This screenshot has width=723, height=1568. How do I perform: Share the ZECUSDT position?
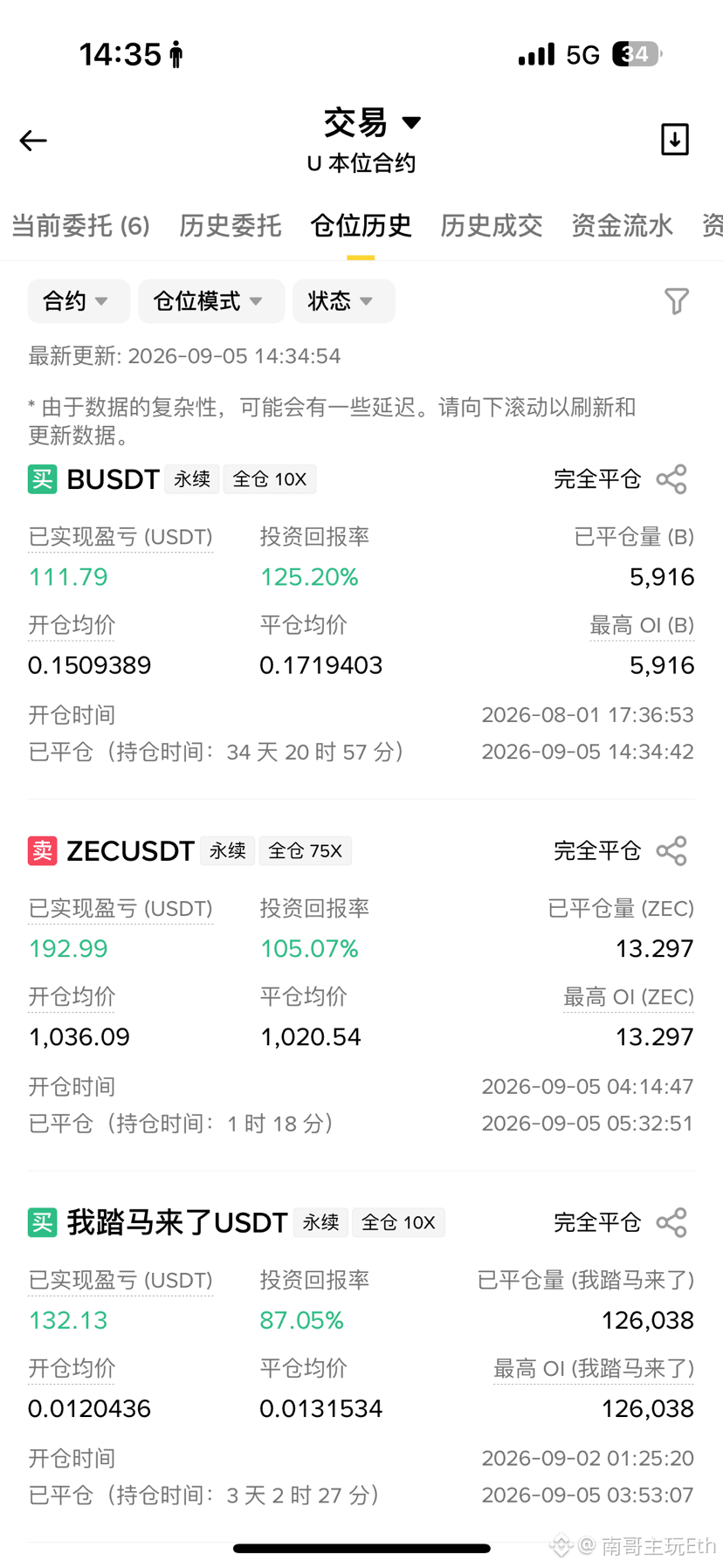point(671,851)
